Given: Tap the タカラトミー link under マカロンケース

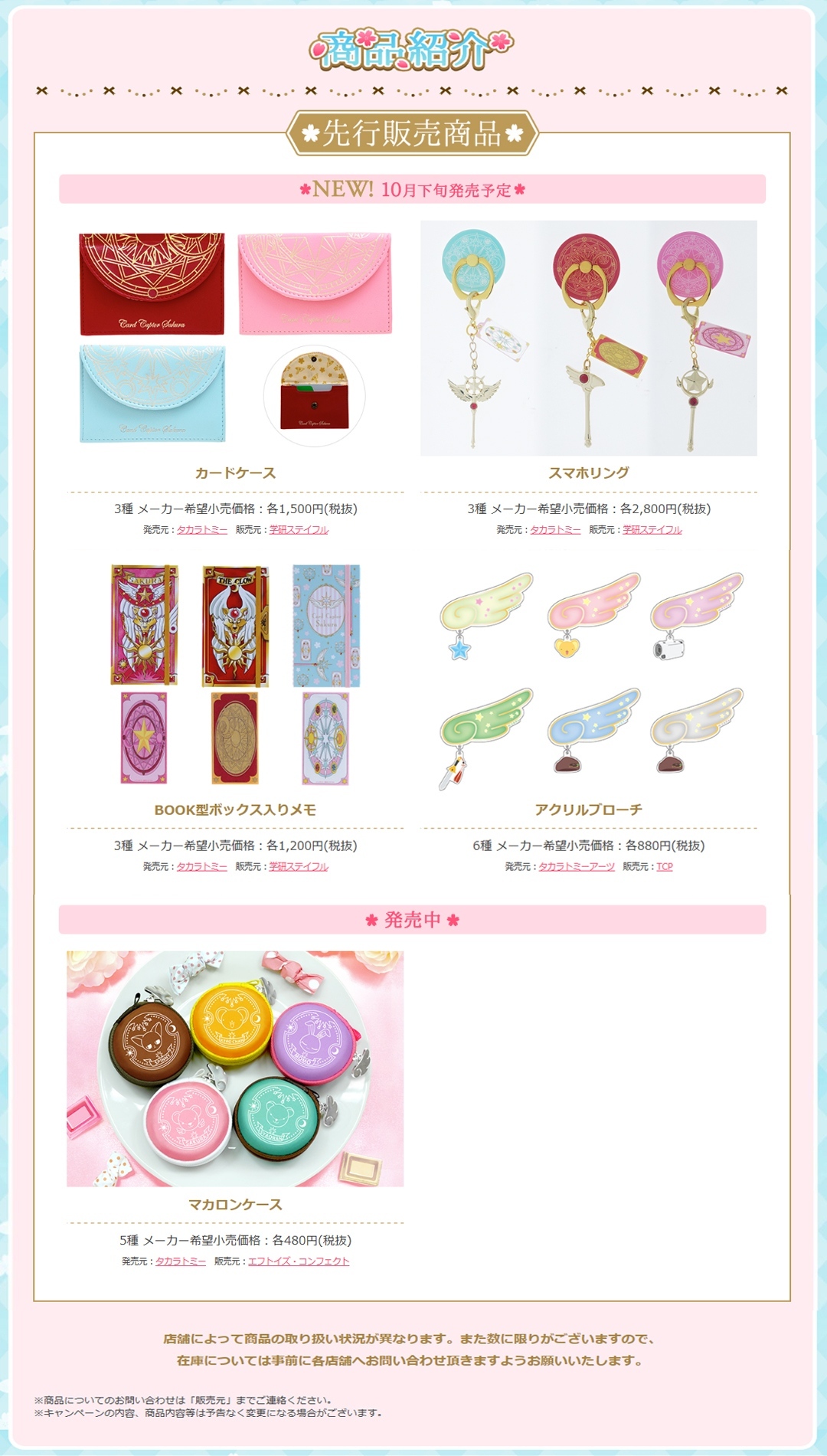Looking at the screenshot, I should click(181, 1261).
